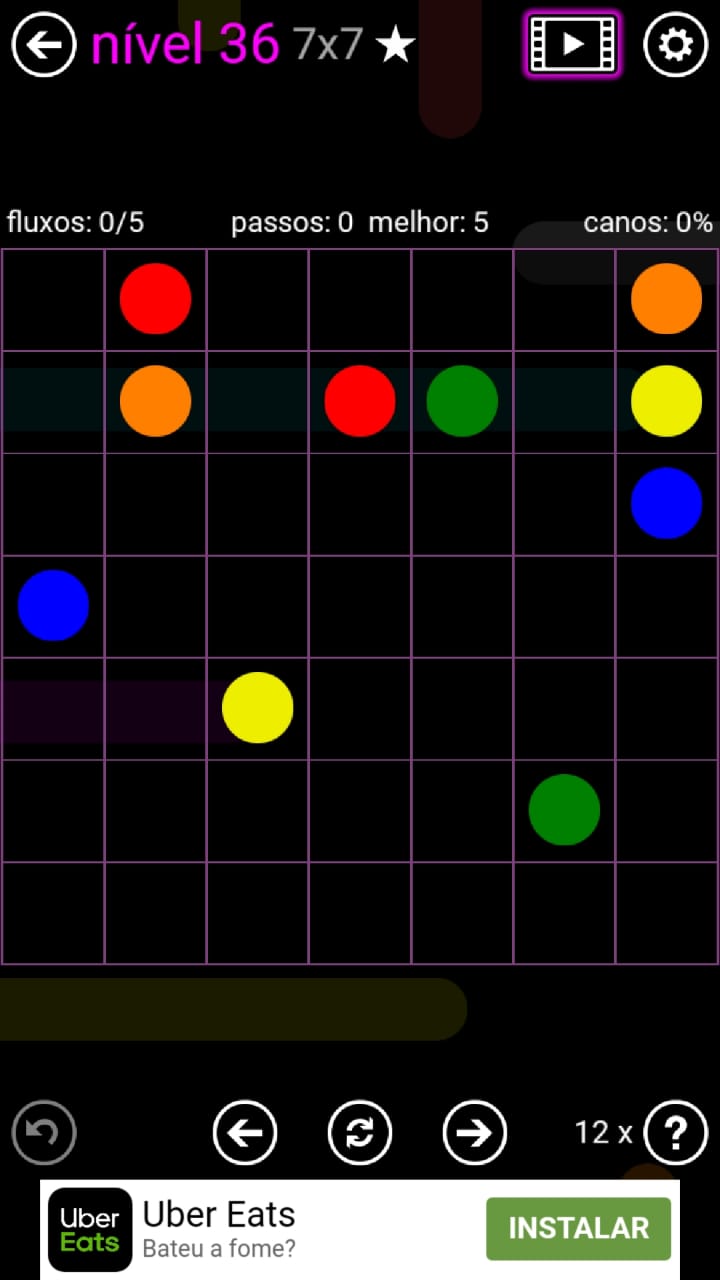Tap the orange dot in the top-right corner
720x1280 pixels.
tap(666, 298)
